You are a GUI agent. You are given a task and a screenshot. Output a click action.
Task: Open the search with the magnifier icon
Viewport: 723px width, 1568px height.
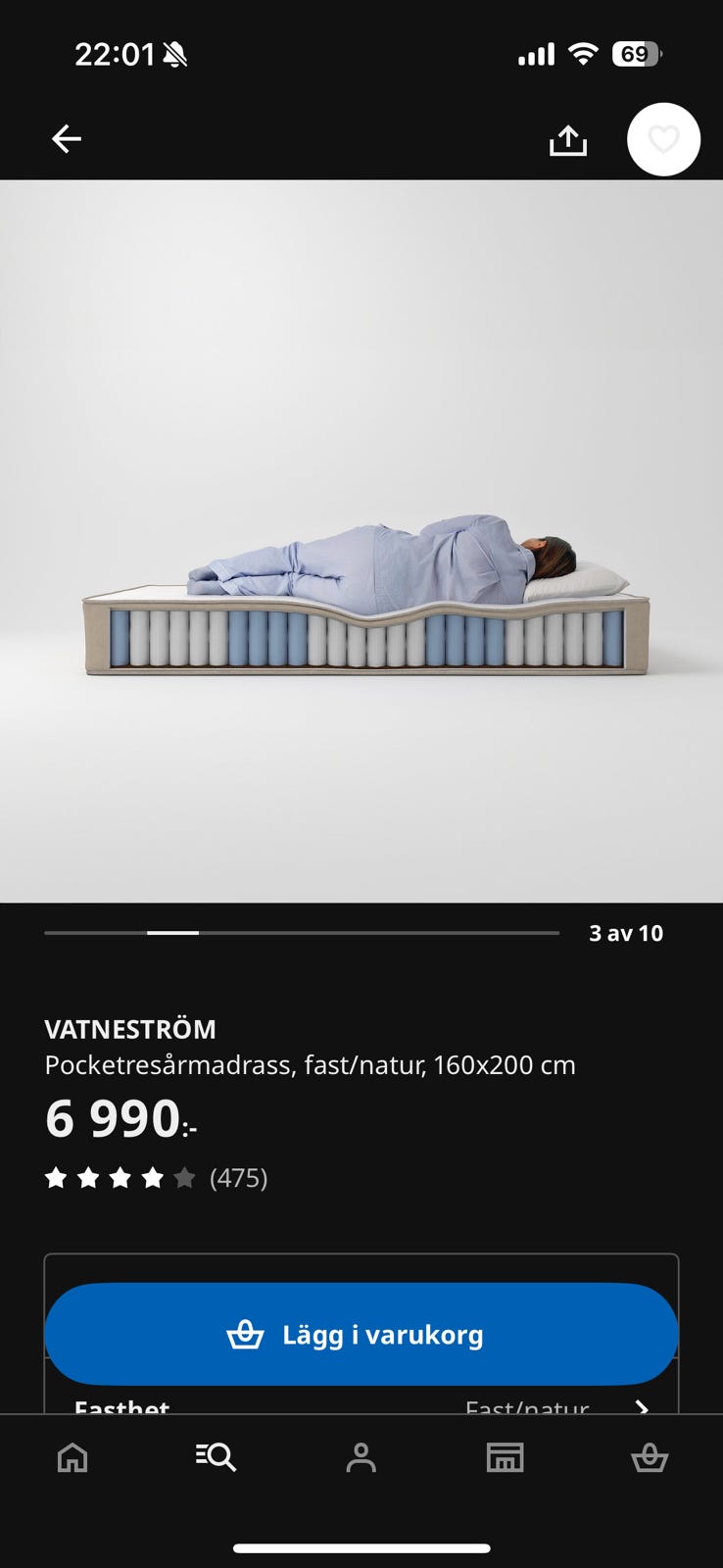(215, 1457)
